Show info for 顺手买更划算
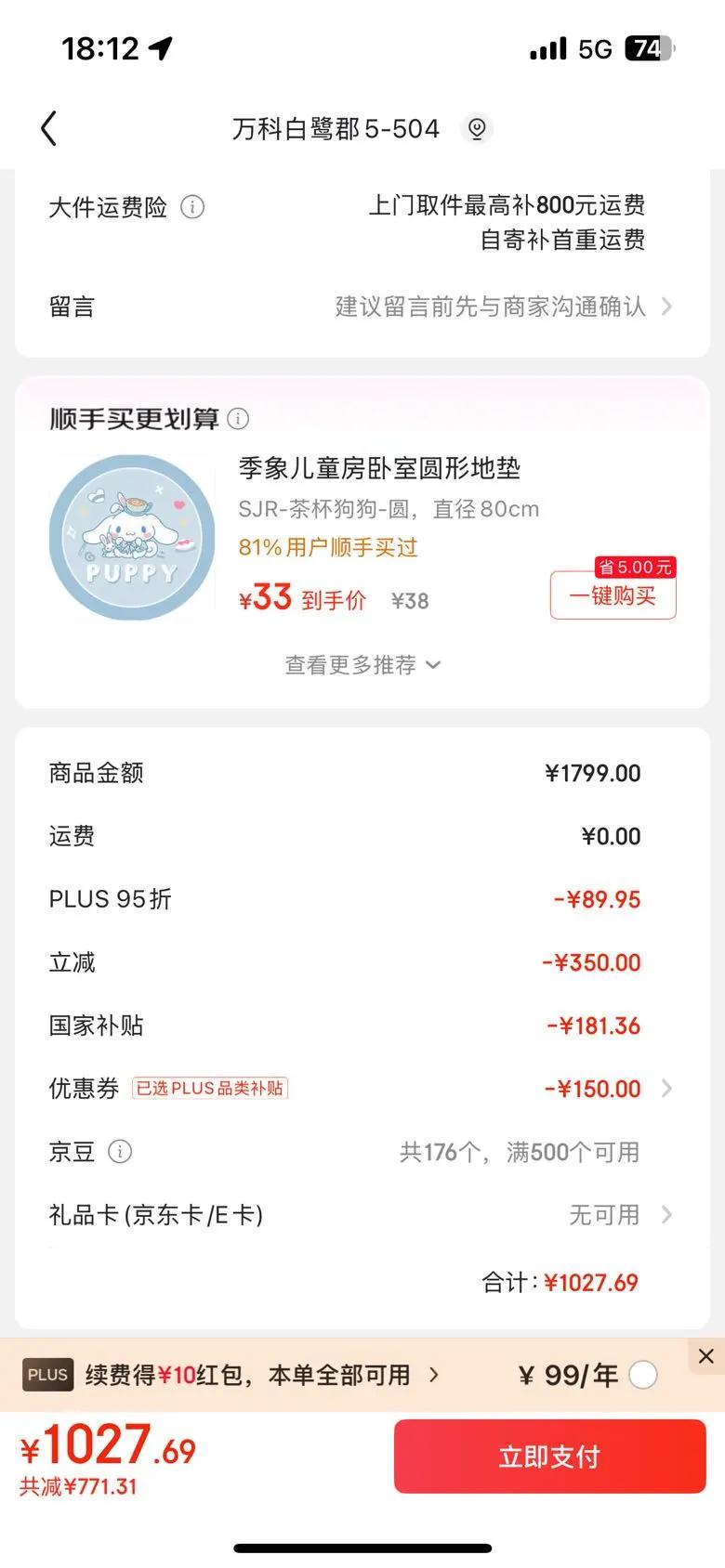 coord(239,419)
